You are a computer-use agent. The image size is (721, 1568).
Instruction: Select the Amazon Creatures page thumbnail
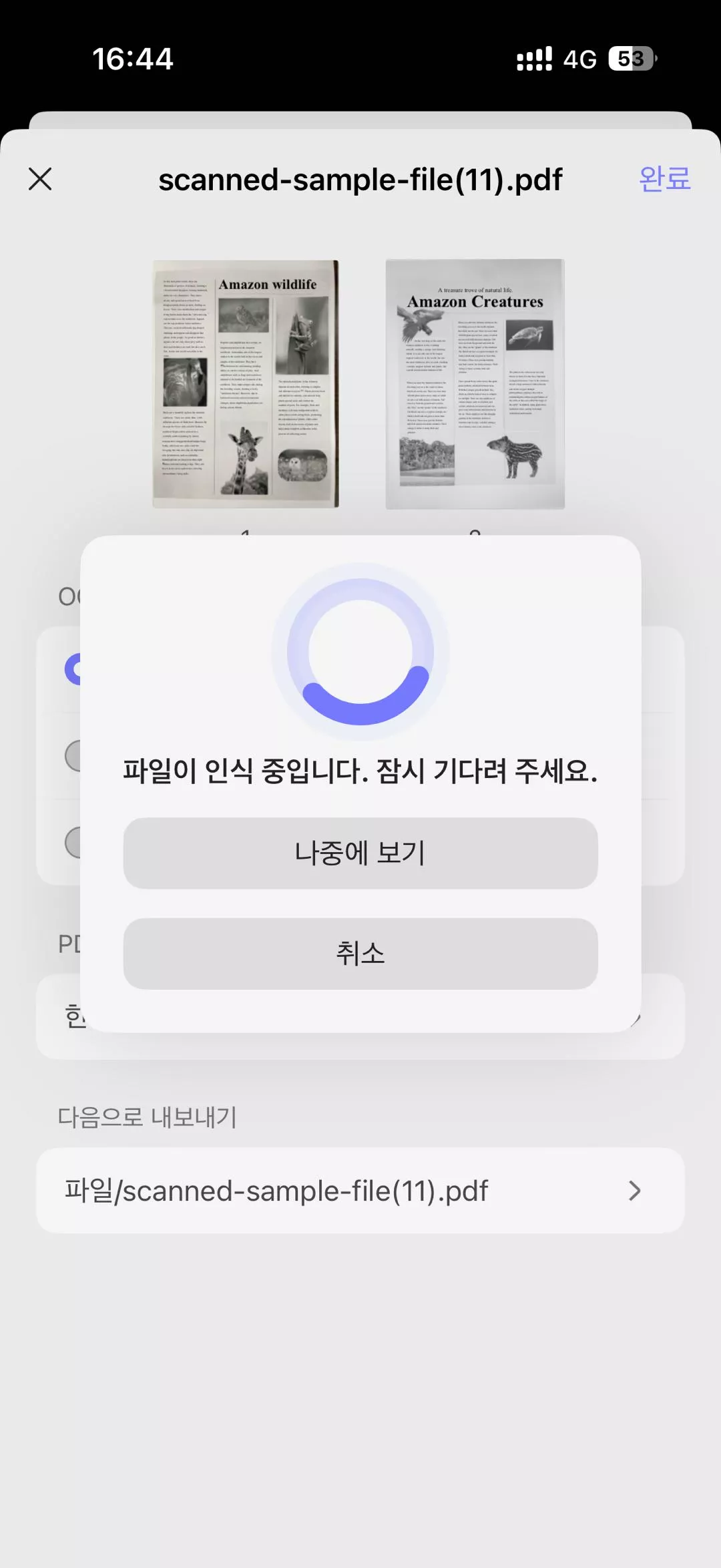475,384
